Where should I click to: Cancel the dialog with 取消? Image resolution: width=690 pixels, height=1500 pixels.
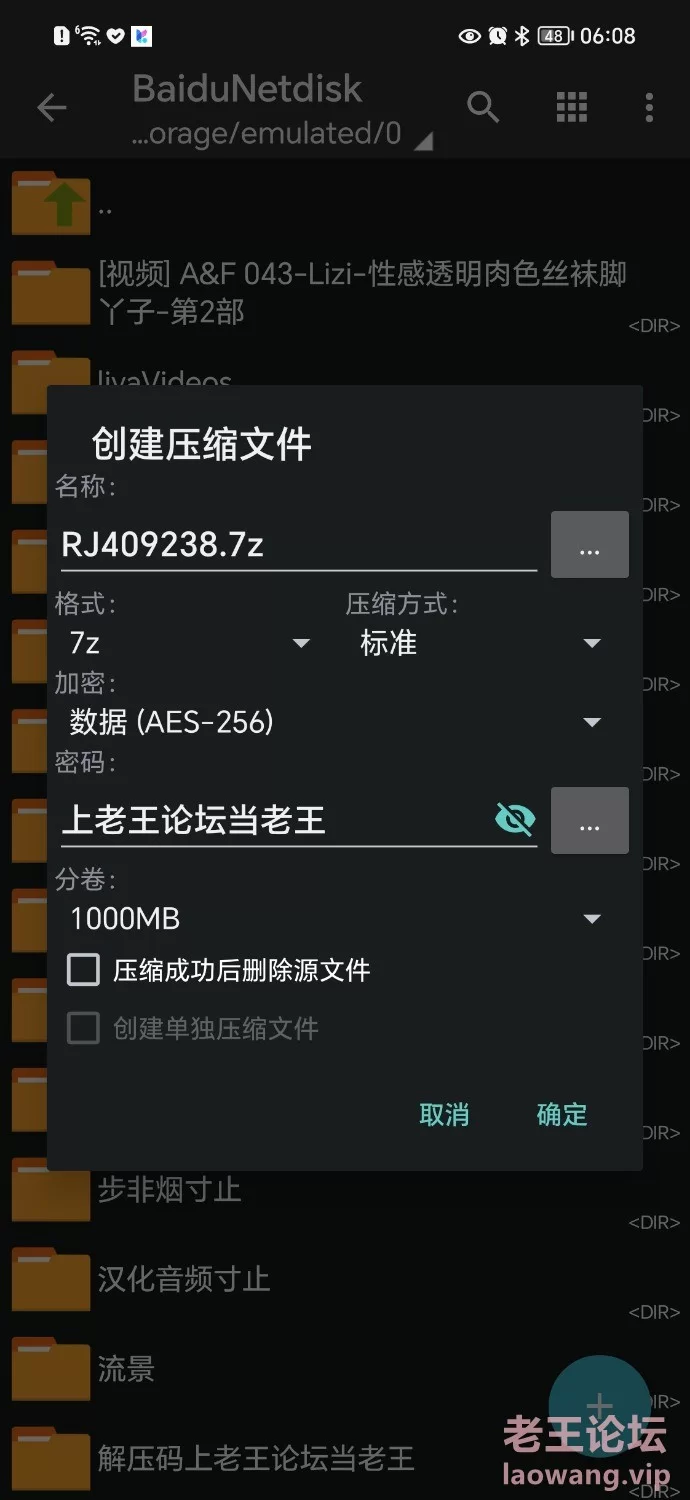pyautogui.click(x=444, y=1115)
